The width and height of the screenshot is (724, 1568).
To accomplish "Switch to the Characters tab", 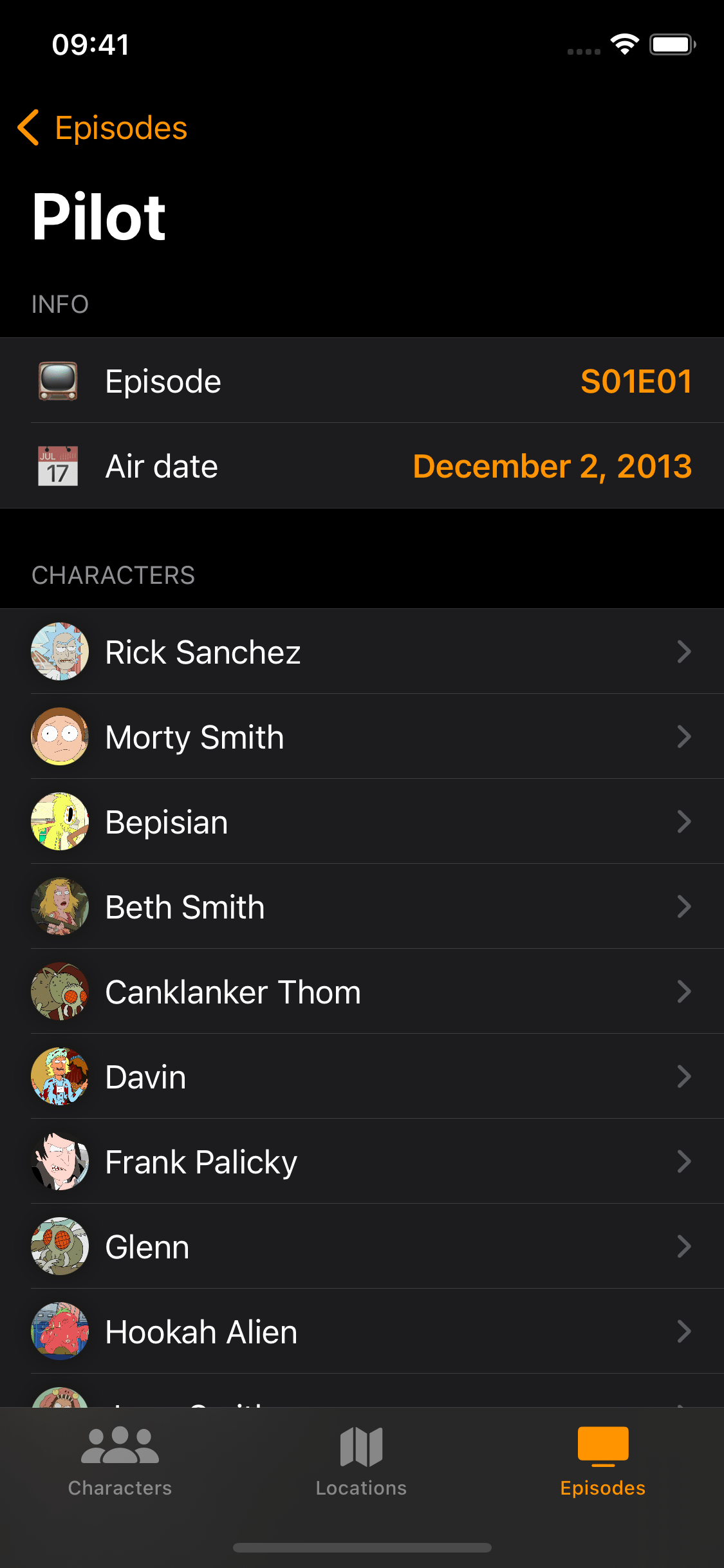I will click(x=120, y=1461).
